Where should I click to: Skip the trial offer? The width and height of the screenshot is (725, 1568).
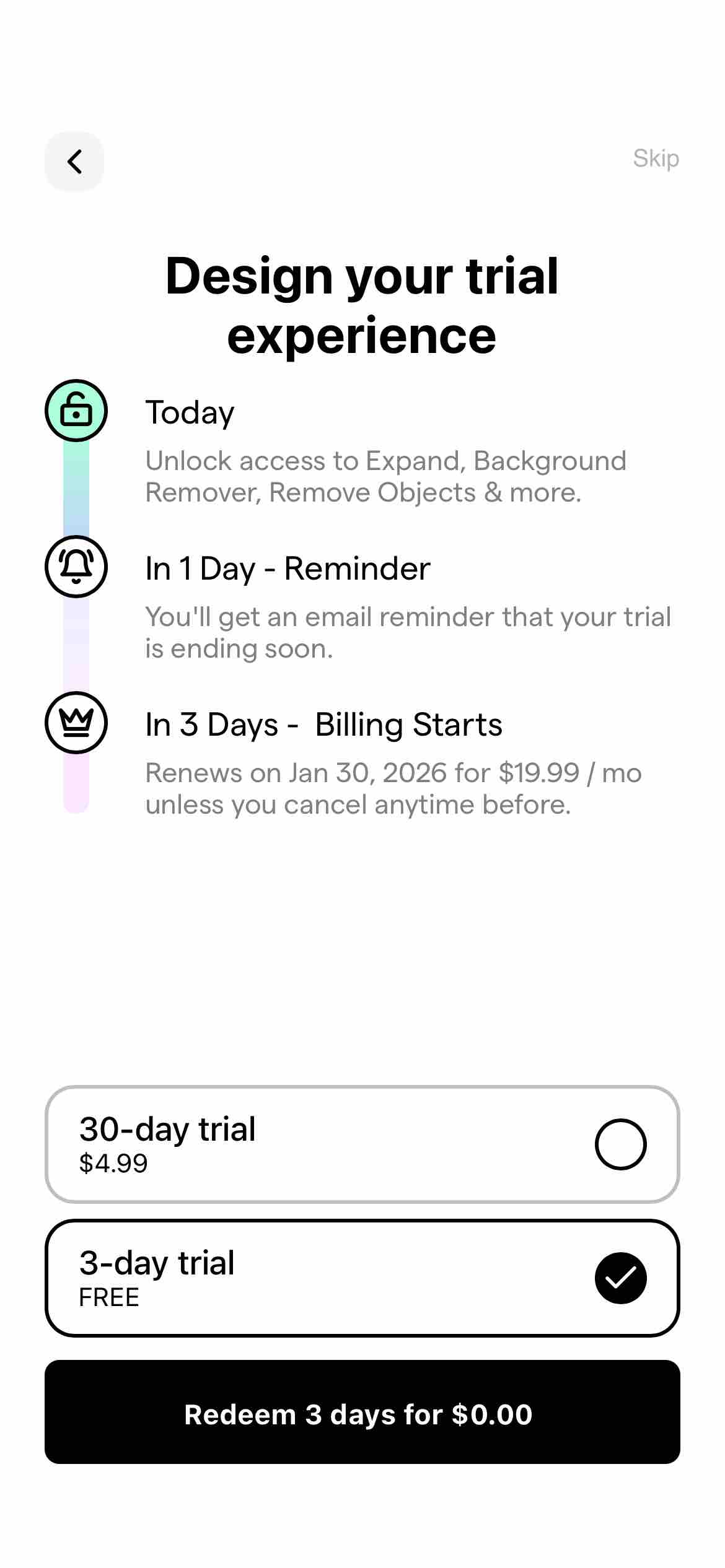point(656,159)
